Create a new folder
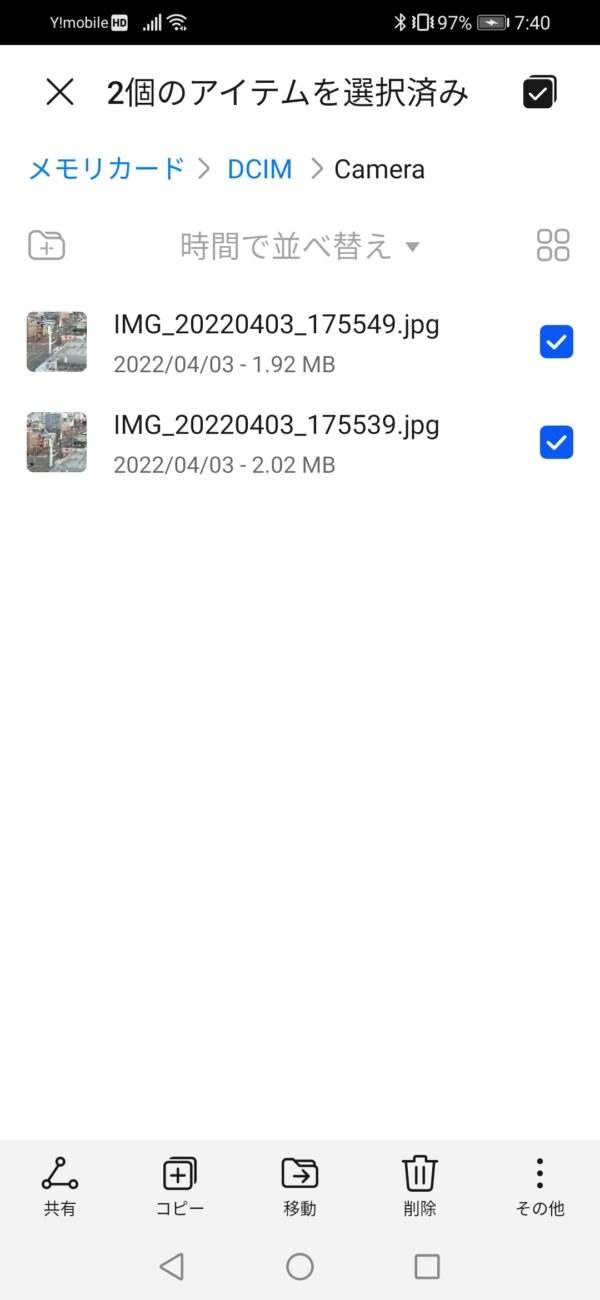 [46, 245]
